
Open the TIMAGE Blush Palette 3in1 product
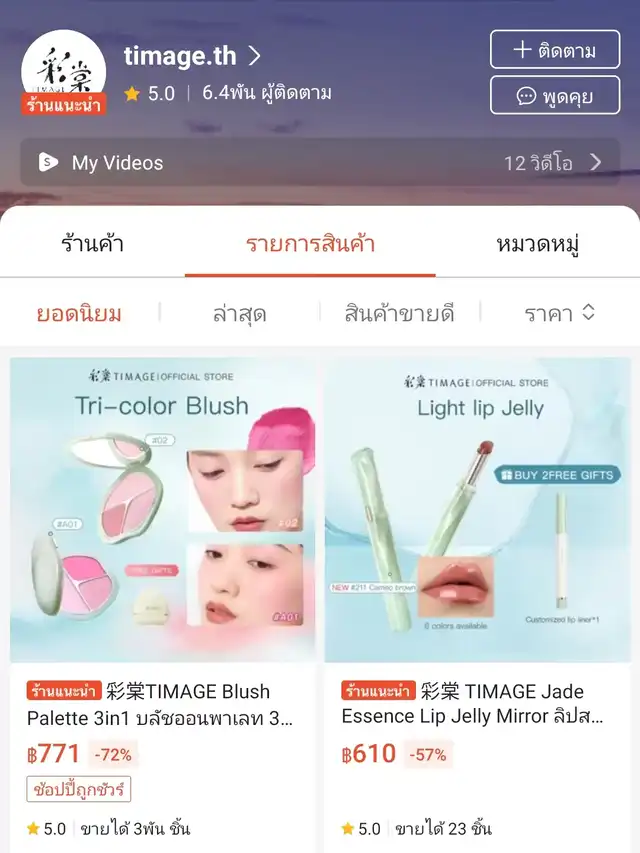(x=161, y=510)
